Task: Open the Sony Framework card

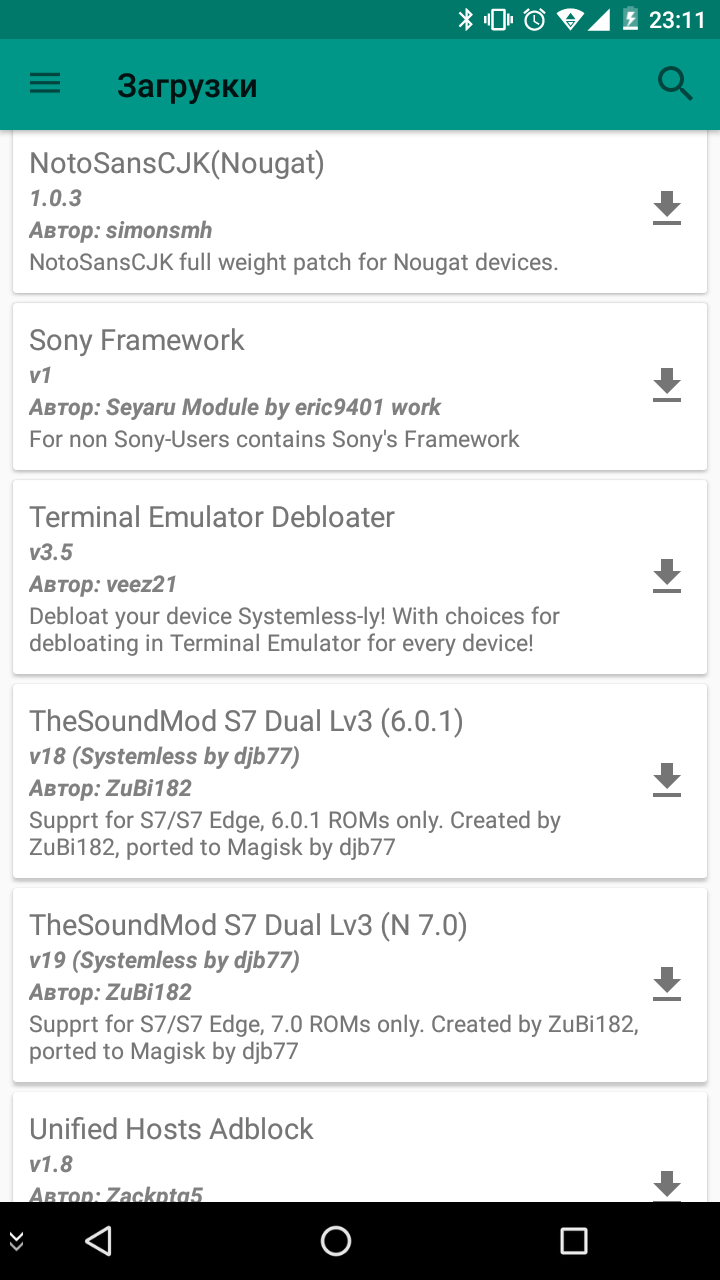Action: tap(360, 386)
